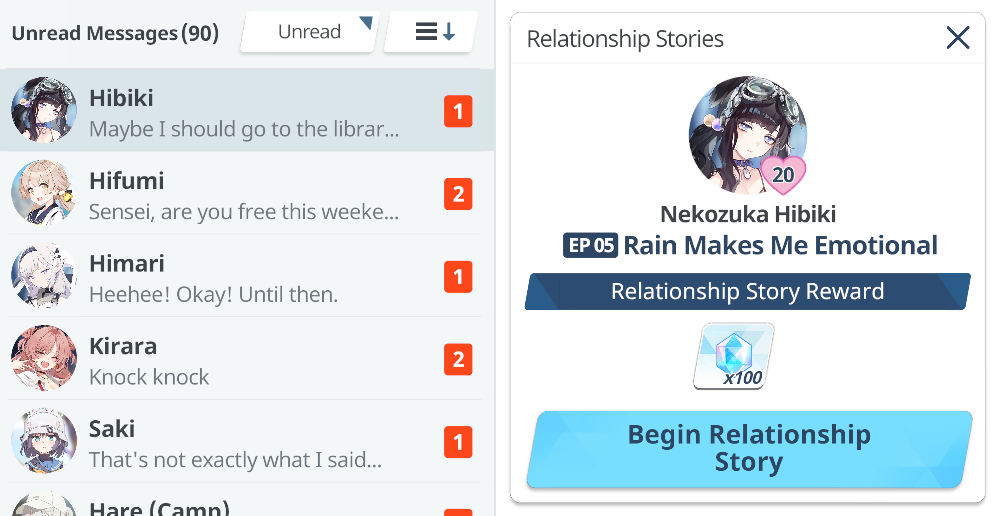Open Himari's message thread

pyautogui.click(x=245, y=277)
